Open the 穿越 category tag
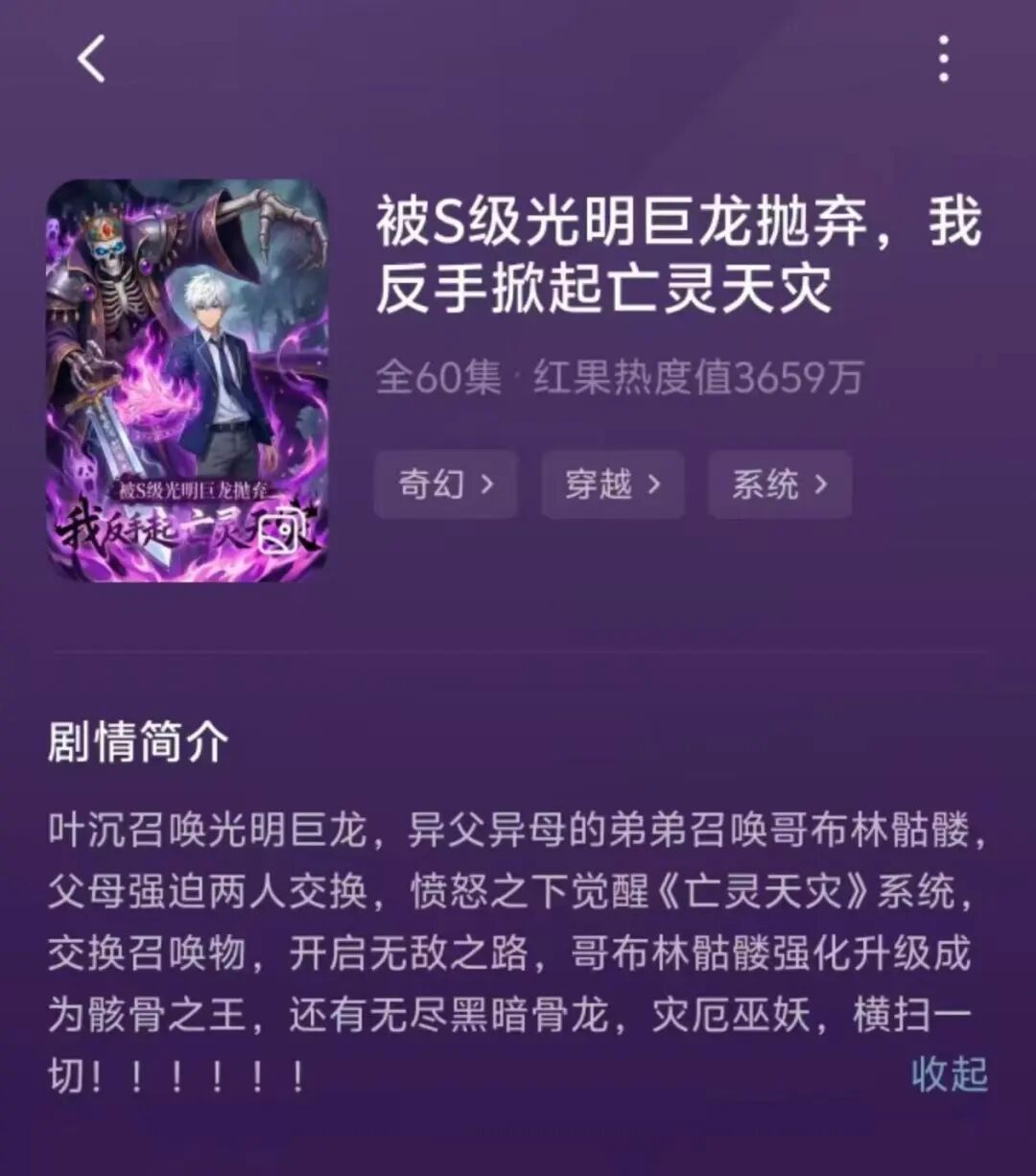1036x1176 pixels. click(x=613, y=484)
